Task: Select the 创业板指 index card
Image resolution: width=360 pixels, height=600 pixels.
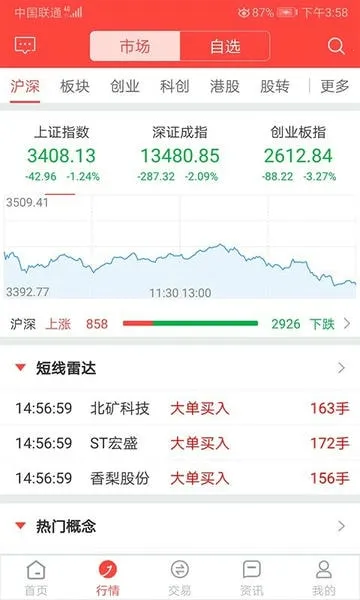Action: tap(298, 153)
